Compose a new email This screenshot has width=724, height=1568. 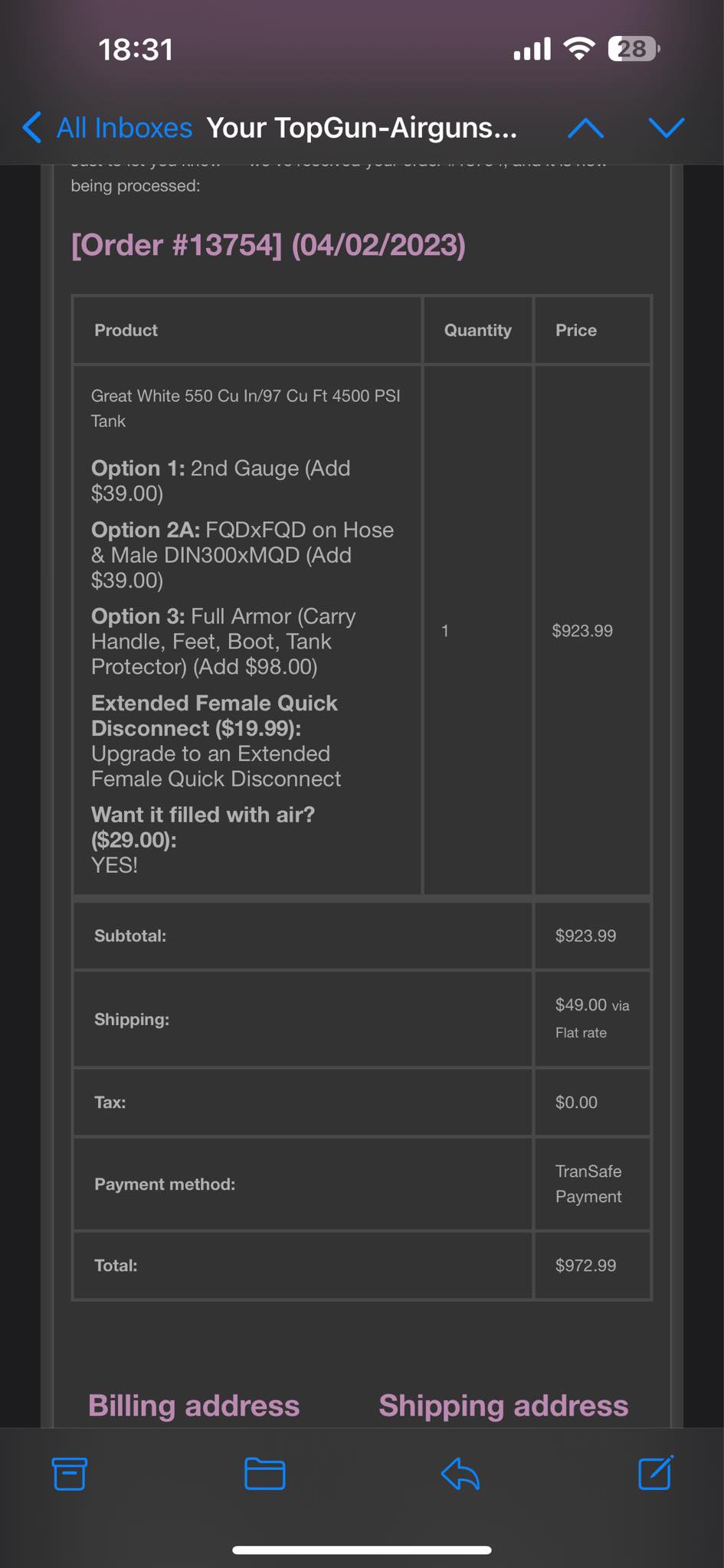pos(656,1472)
